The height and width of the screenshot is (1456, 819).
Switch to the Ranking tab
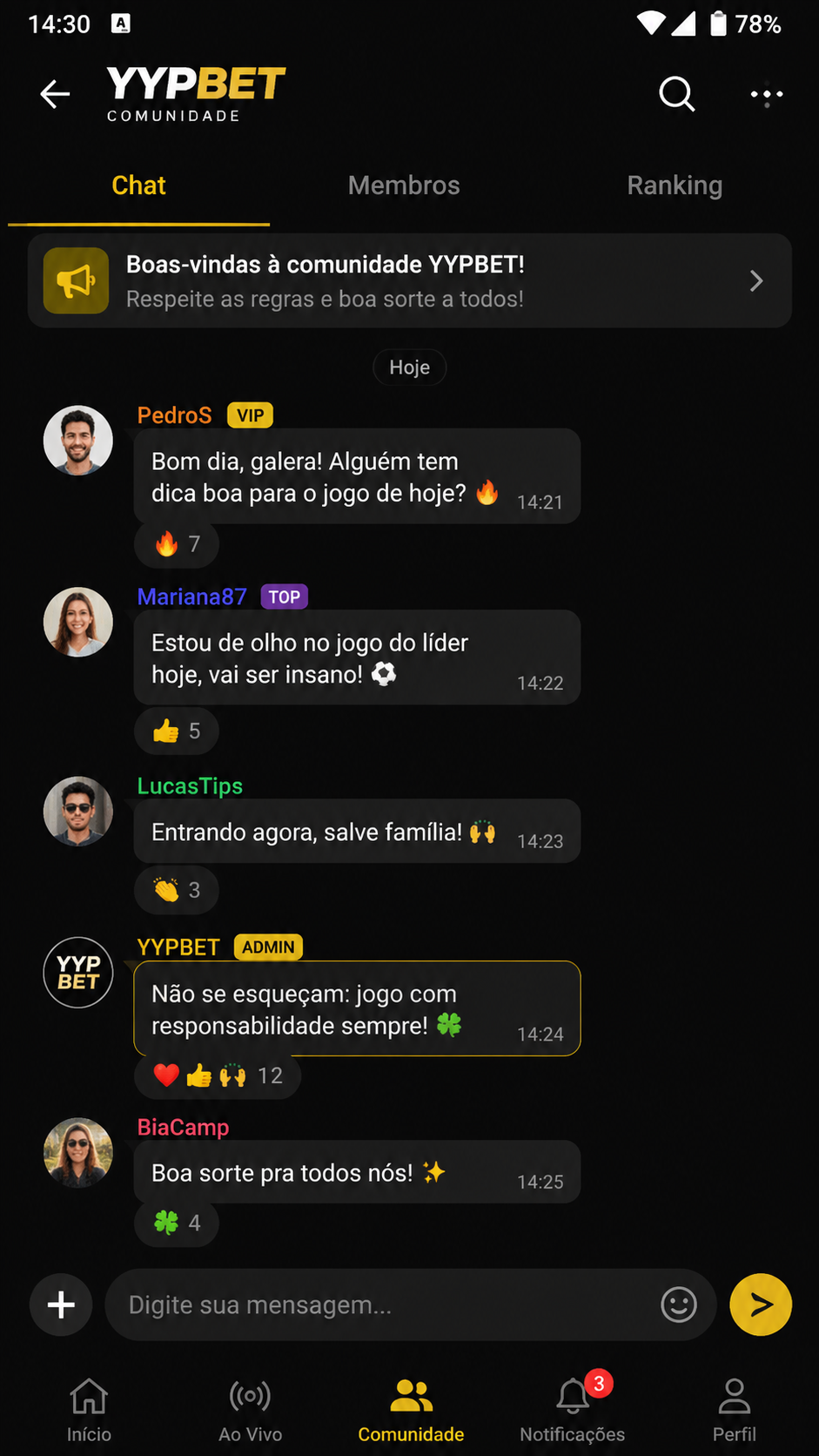coord(675,185)
